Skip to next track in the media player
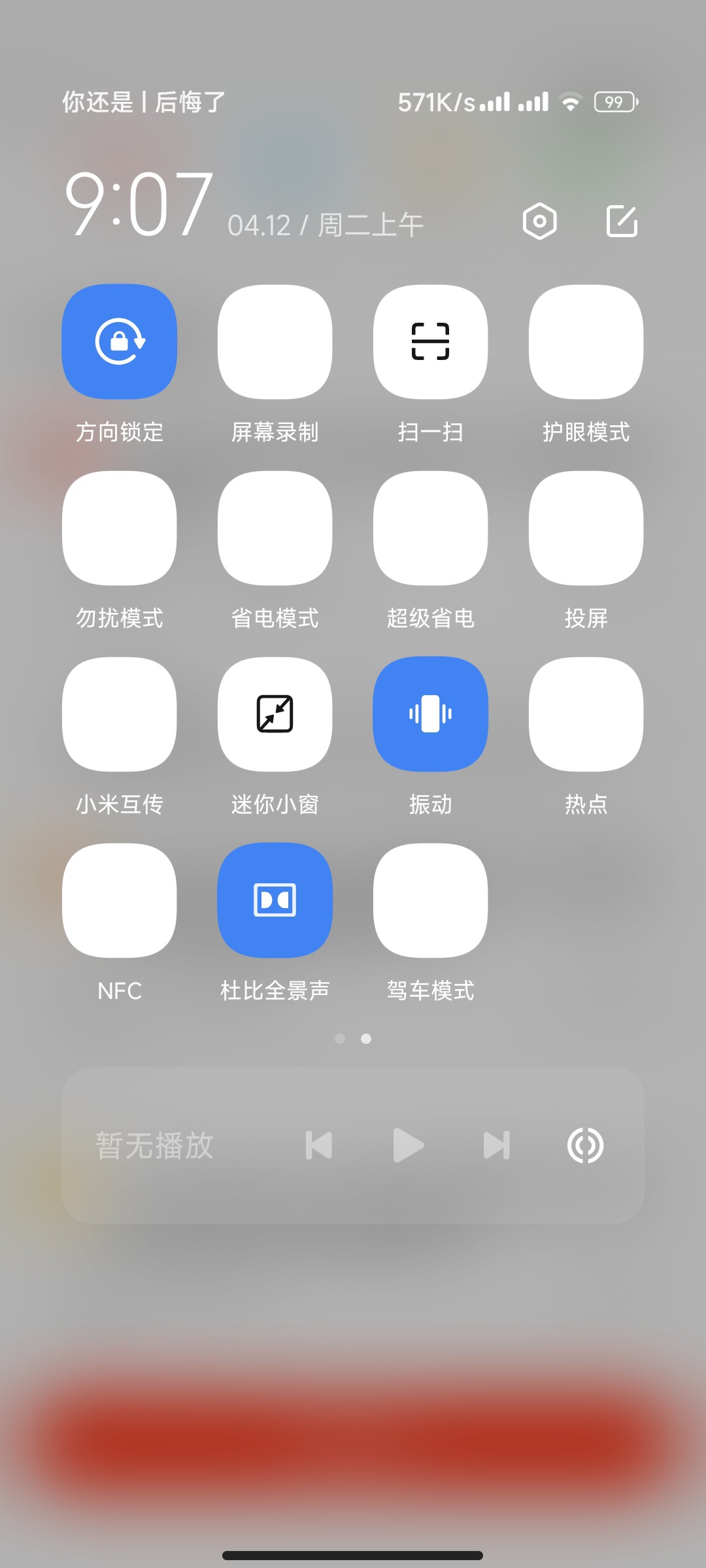706x1568 pixels. [497, 1145]
